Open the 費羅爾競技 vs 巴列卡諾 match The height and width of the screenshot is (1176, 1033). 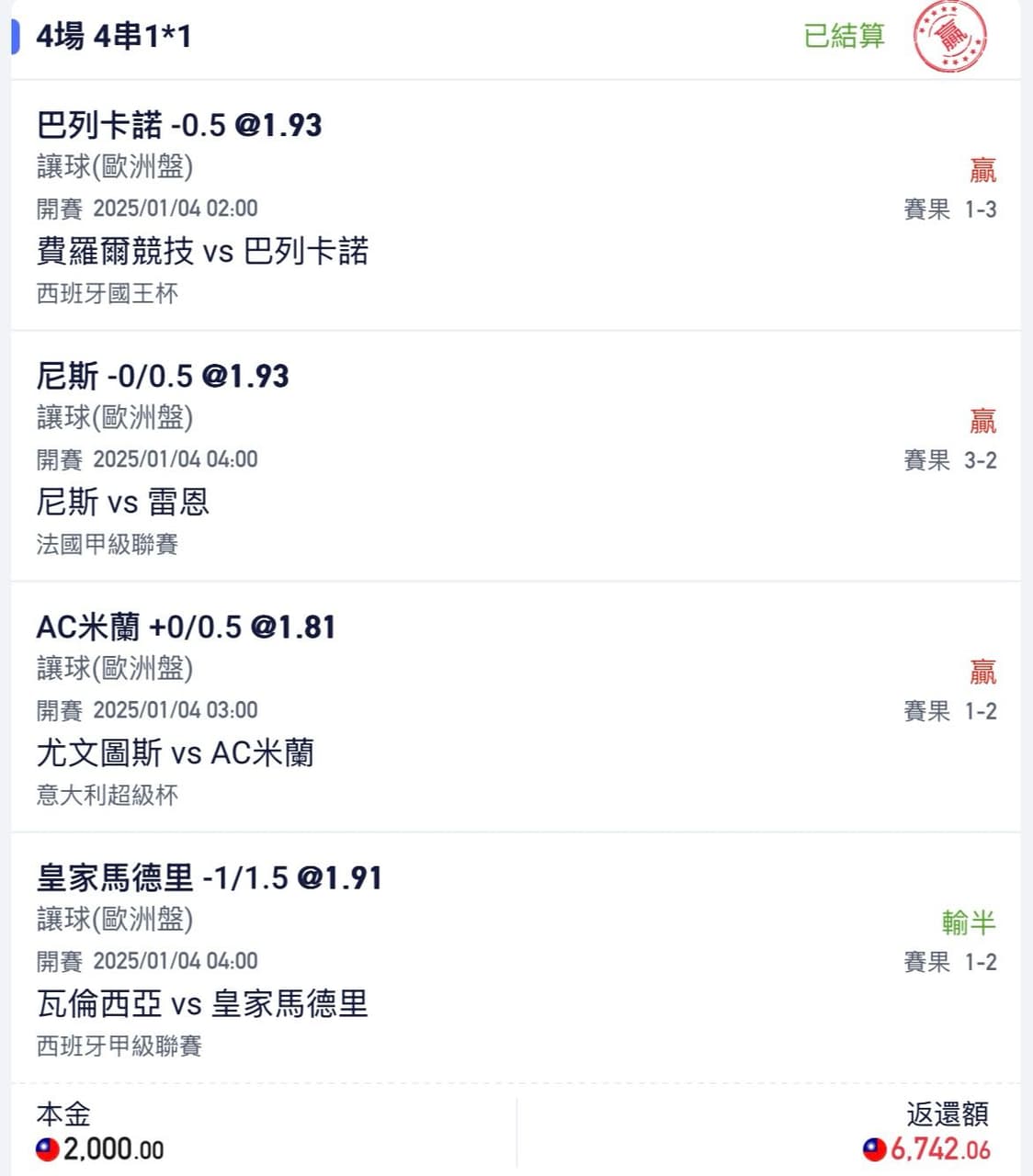204,251
